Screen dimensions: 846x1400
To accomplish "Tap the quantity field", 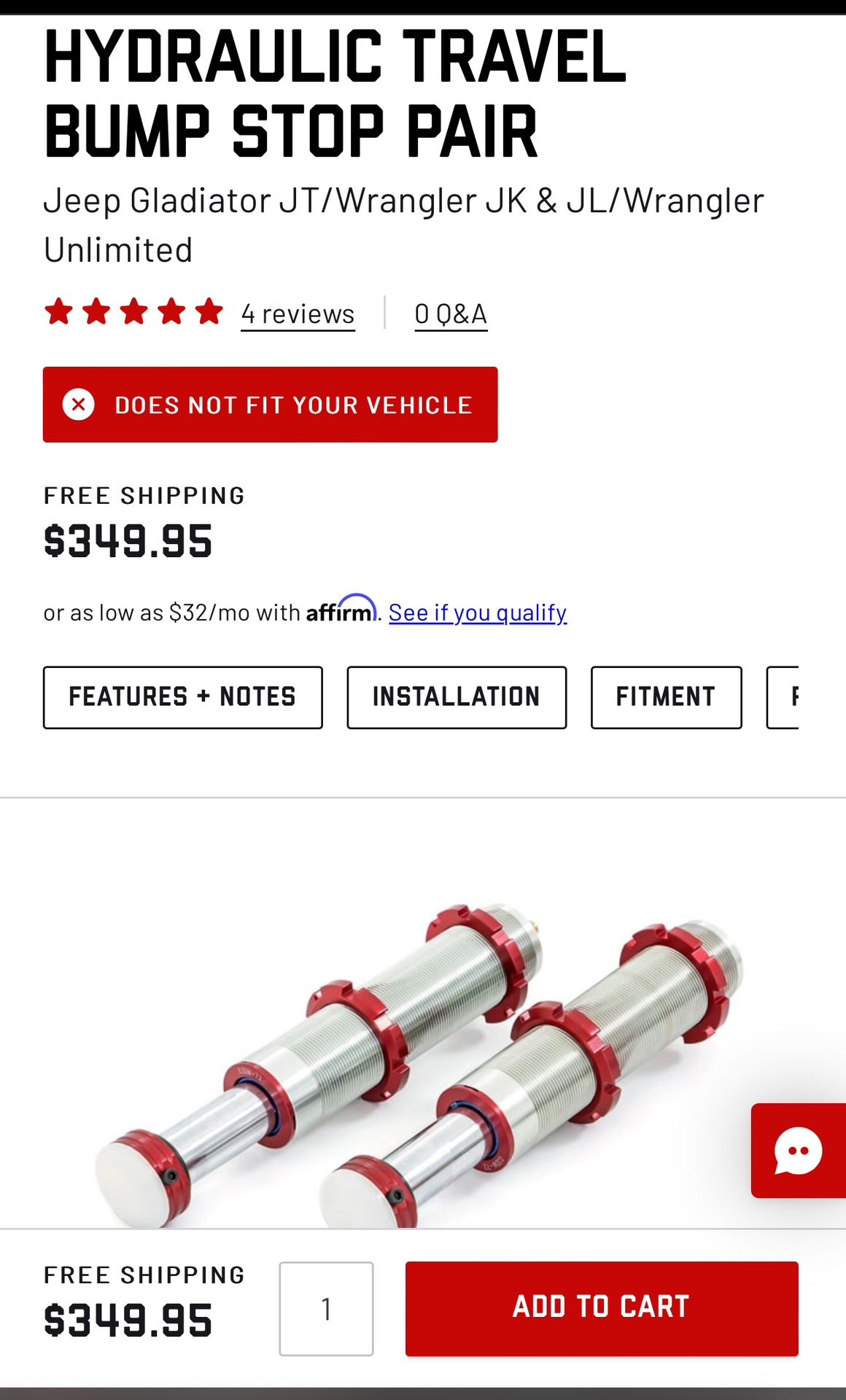I will [326, 1309].
